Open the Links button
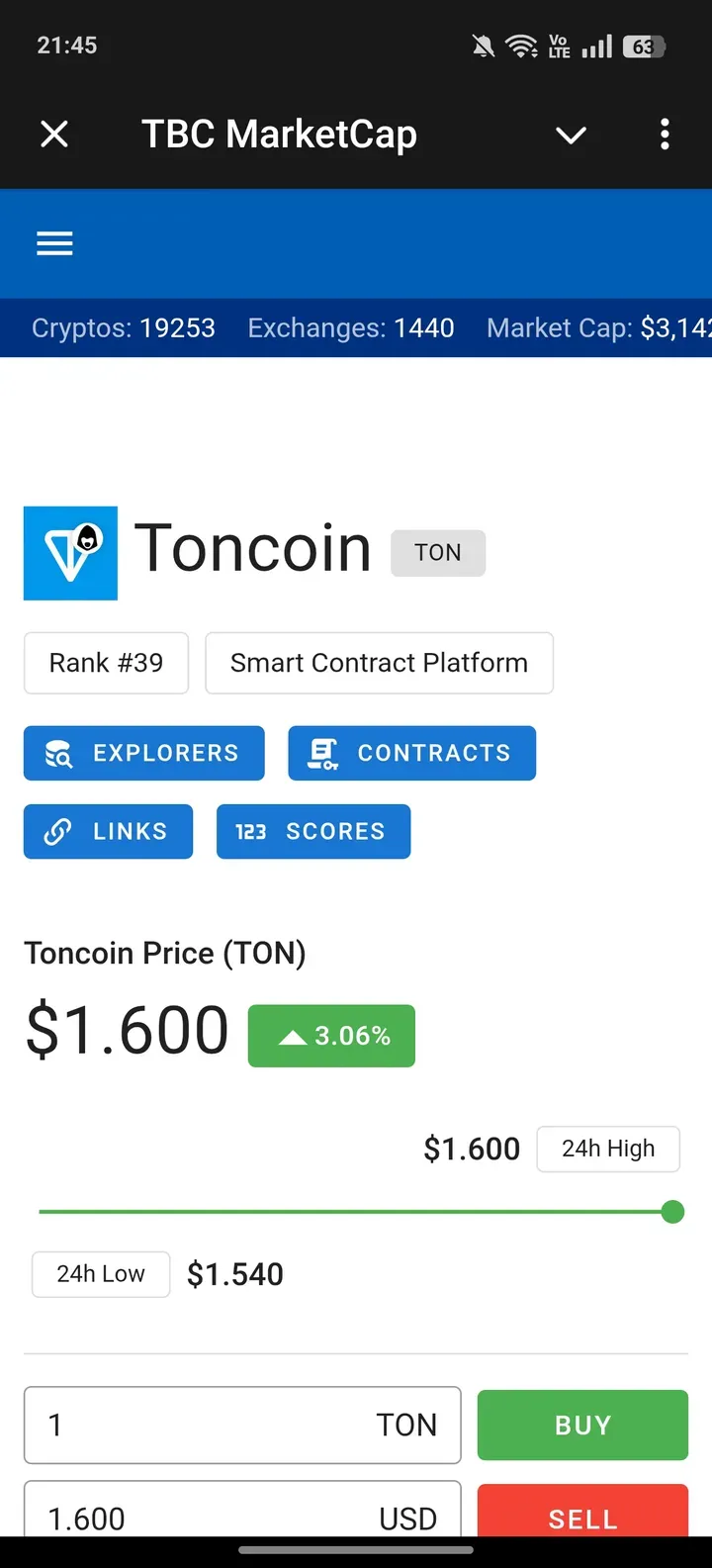This screenshot has height=1568, width=712. click(108, 831)
